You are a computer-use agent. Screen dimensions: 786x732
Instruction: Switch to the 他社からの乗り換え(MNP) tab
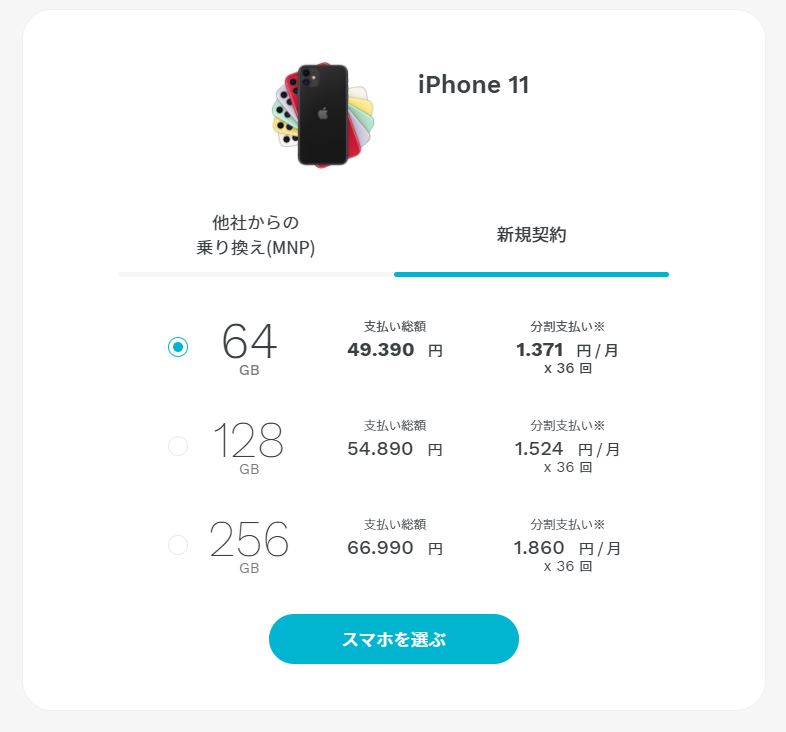(x=256, y=235)
